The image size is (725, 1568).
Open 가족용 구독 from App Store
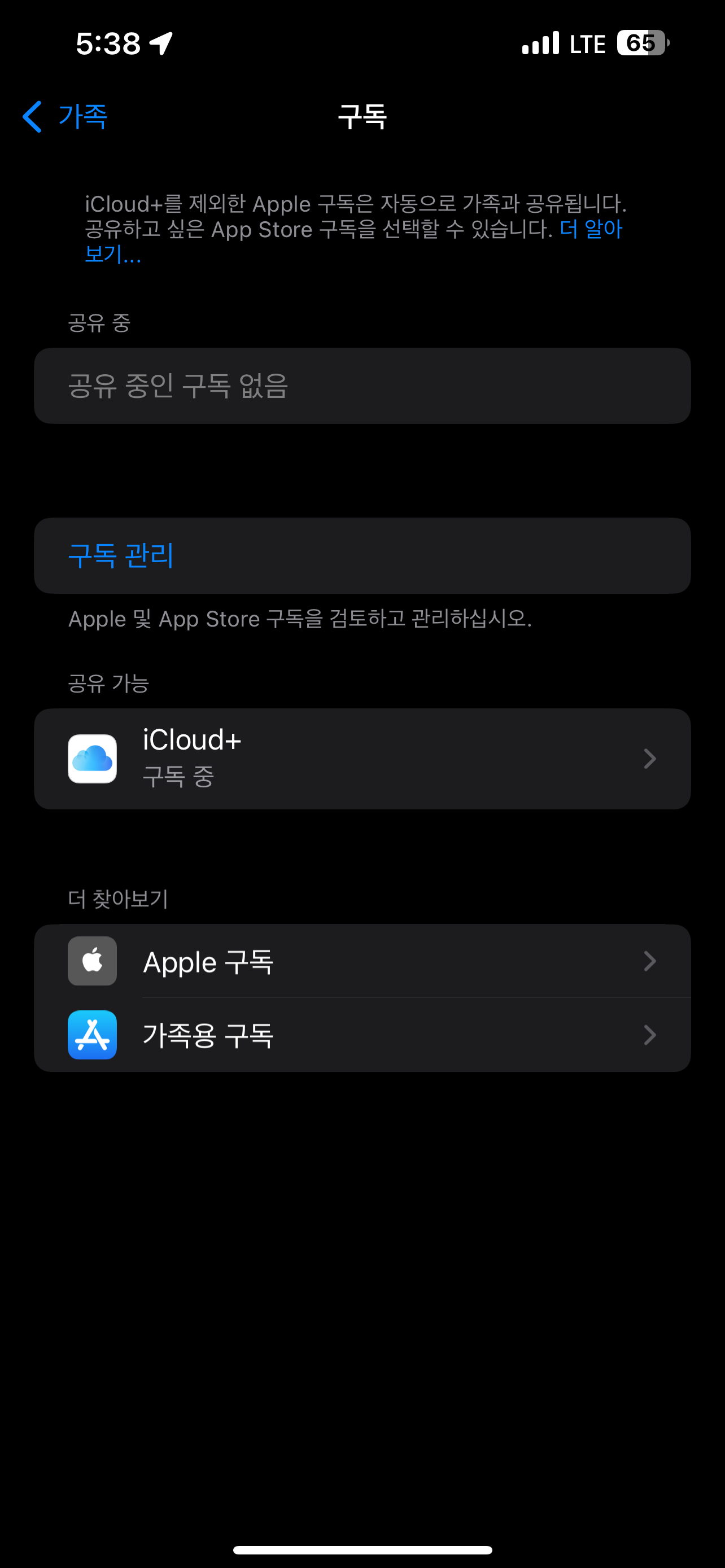click(x=361, y=1035)
